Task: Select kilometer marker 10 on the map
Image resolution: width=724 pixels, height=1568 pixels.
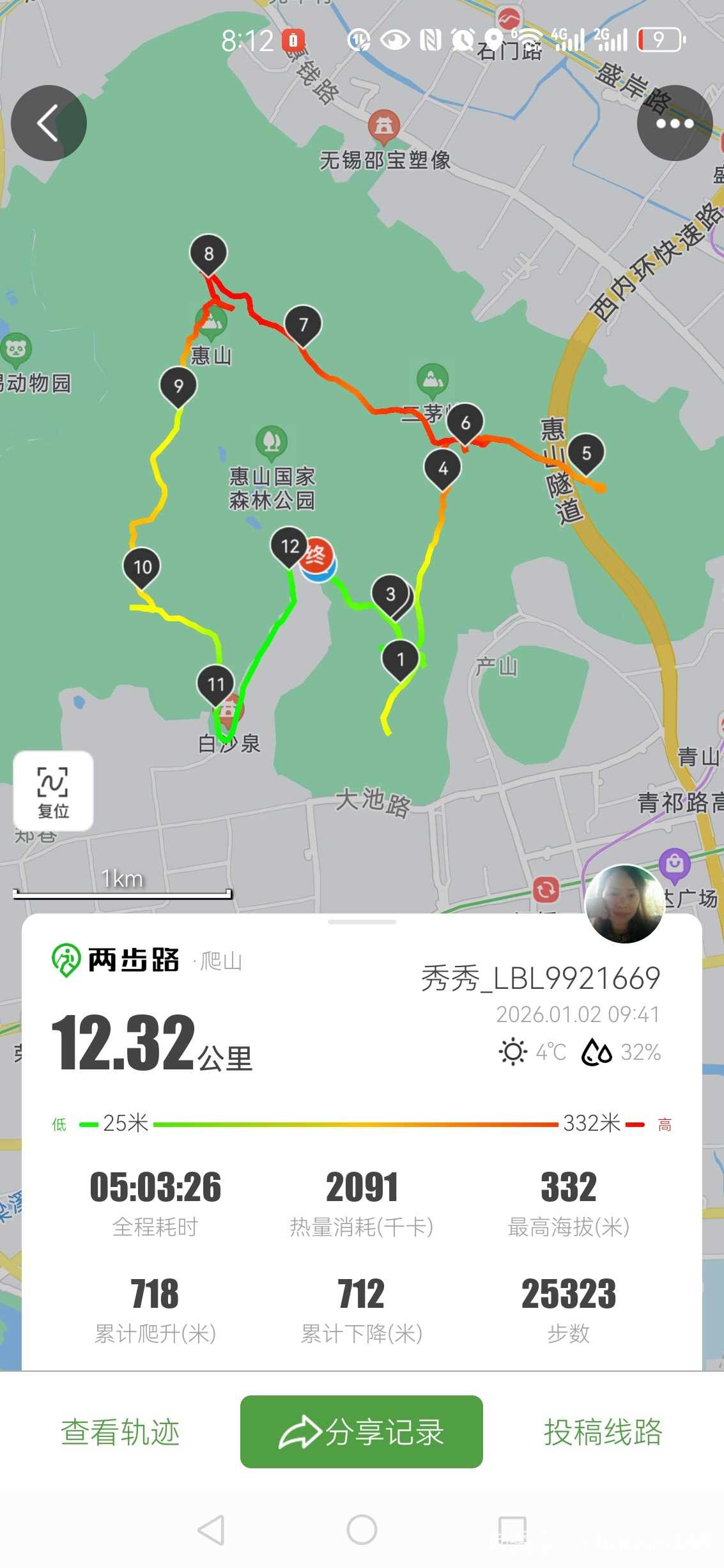Action: click(x=142, y=566)
